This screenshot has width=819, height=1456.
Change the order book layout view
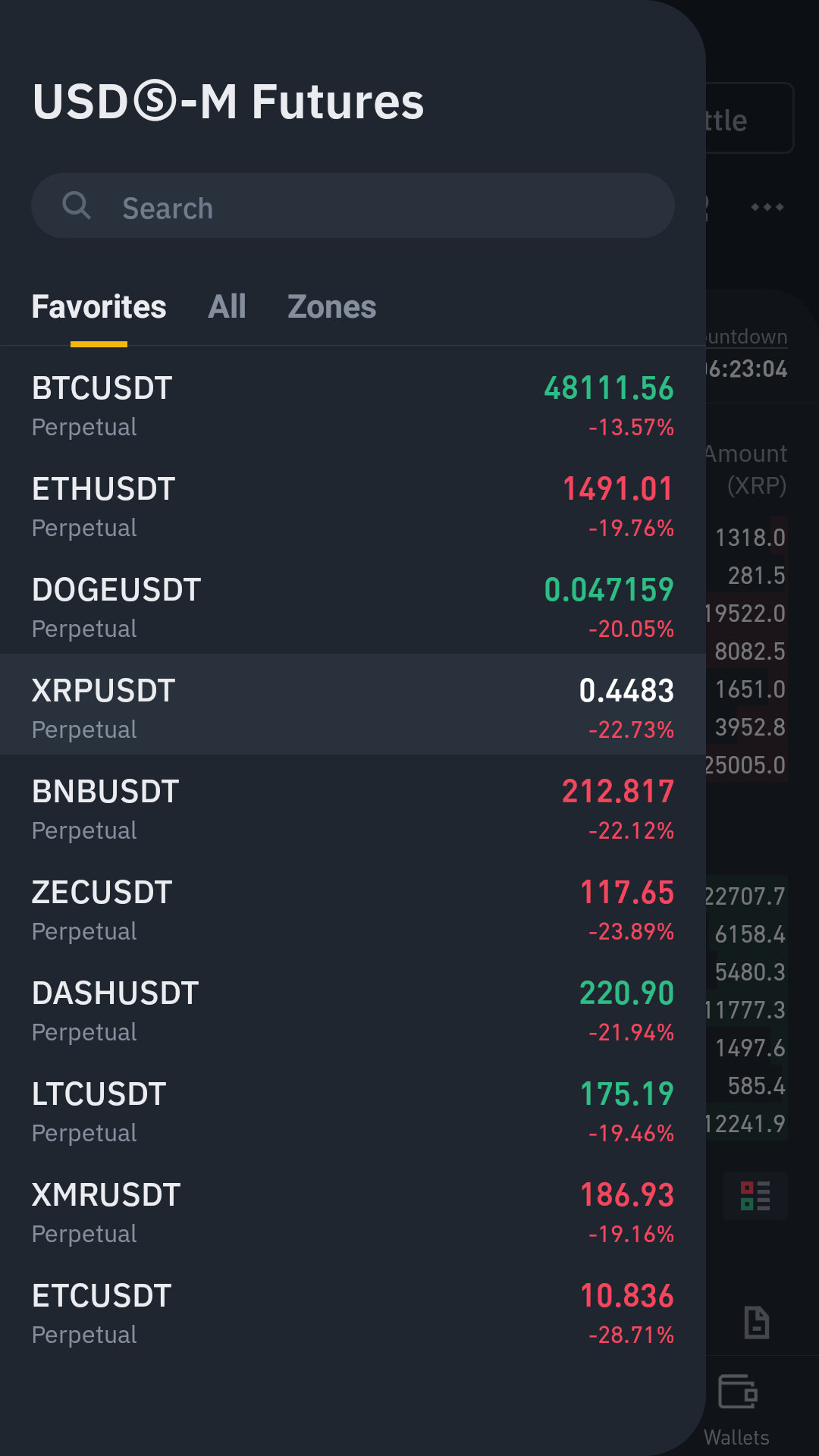click(755, 1196)
